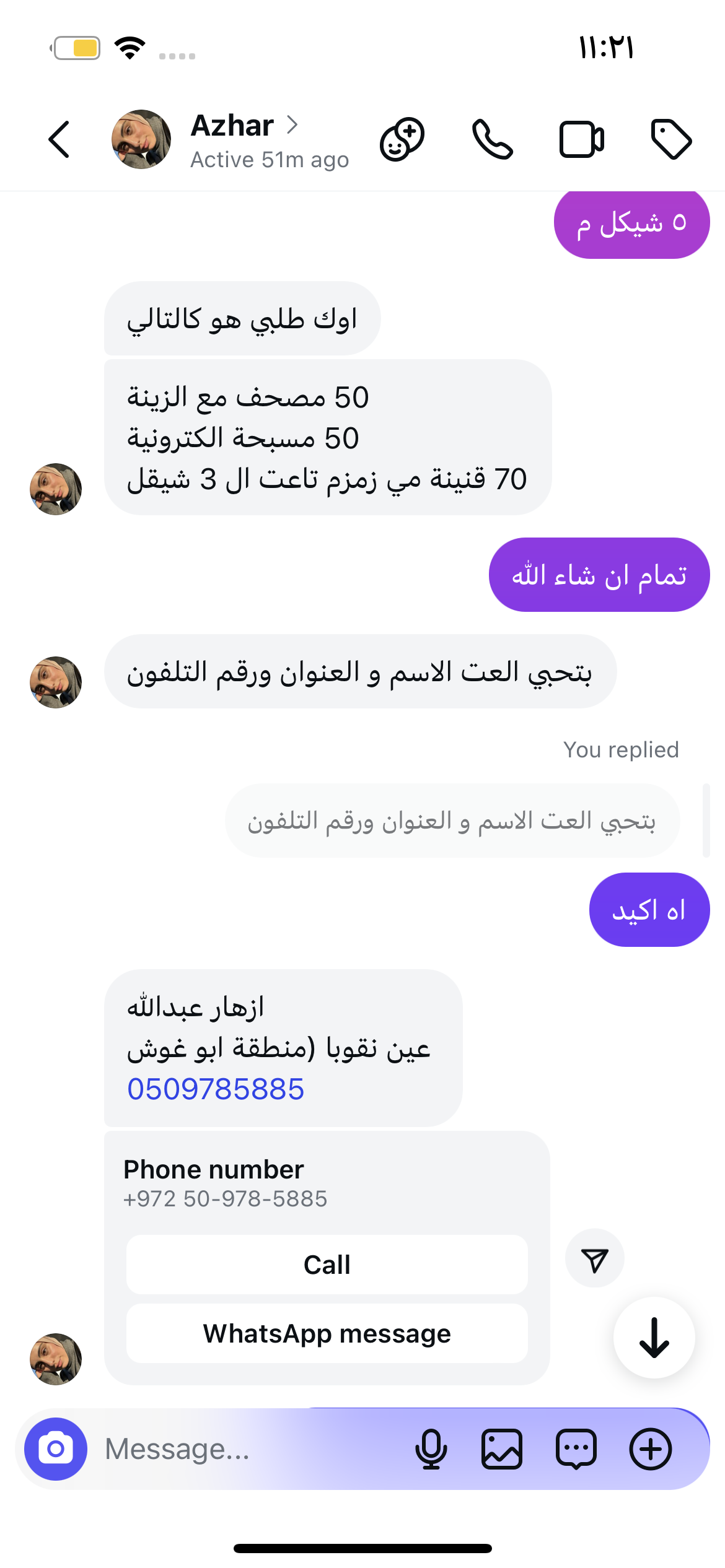Open more attachment options plus icon
725x1568 pixels.
[x=651, y=1449]
